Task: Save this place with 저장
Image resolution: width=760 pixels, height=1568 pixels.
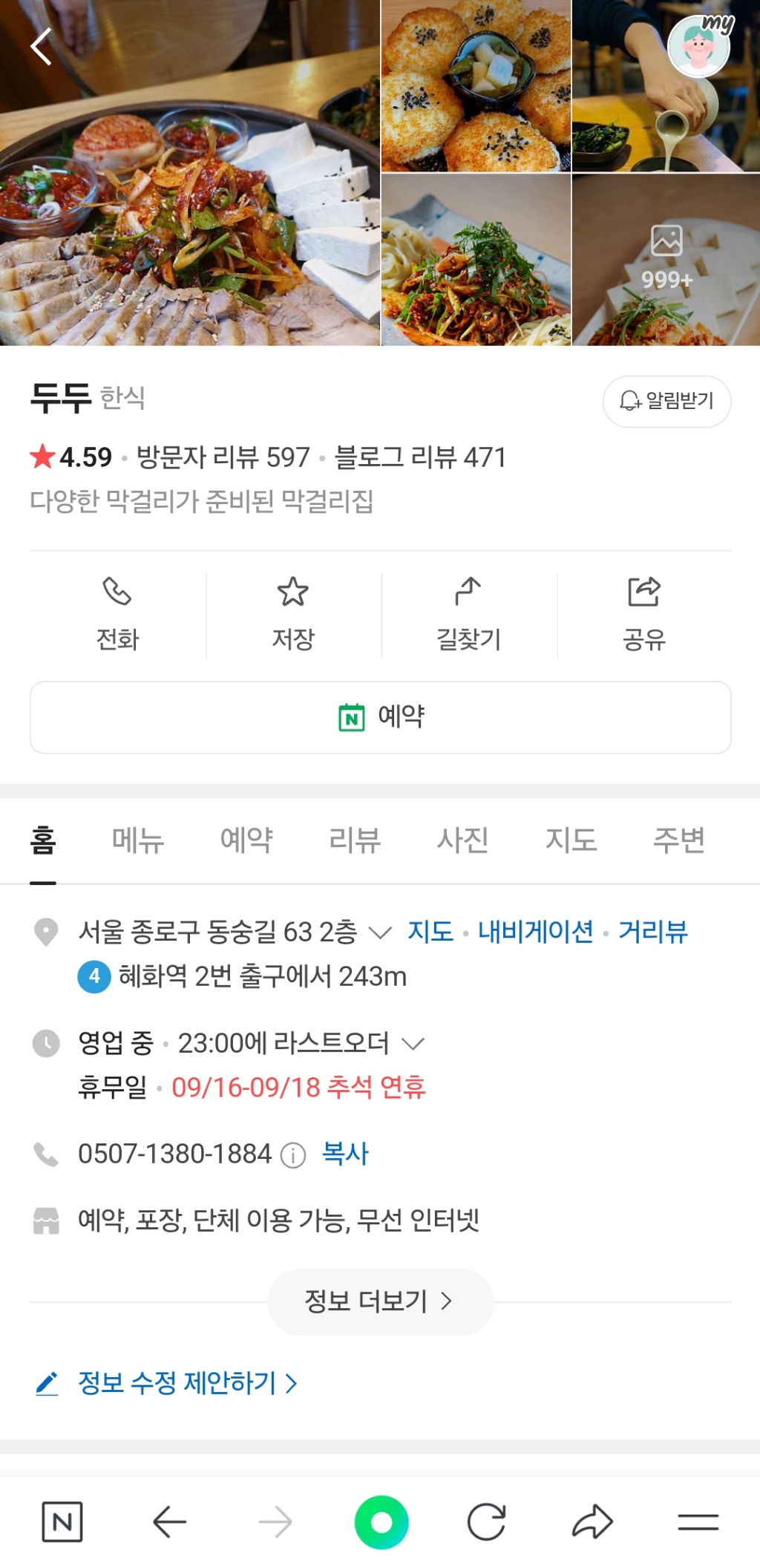Action: pos(293,615)
